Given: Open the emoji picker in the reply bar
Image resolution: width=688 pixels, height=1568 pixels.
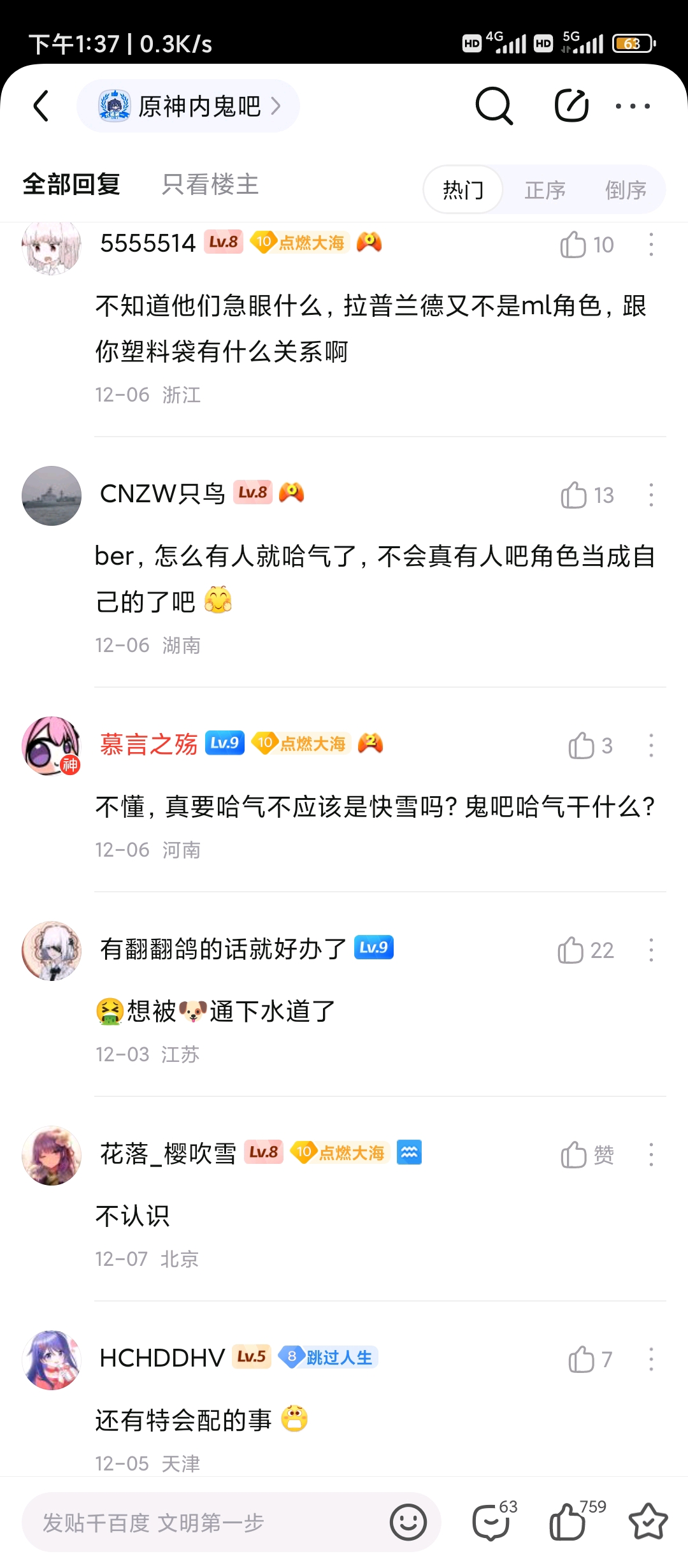Looking at the screenshot, I should (x=408, y=1523).
